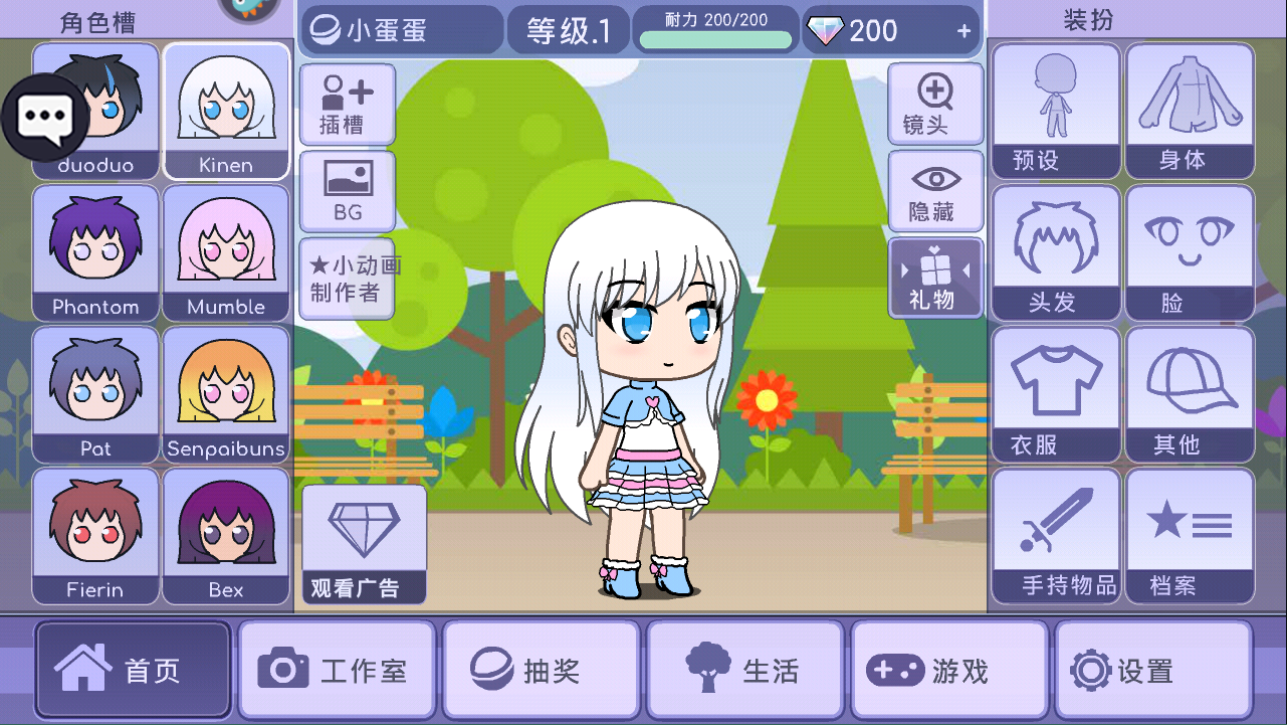Image resolution: width=1287 pixels, height=725 pixels.
Task: Tap 隐藏 to hide the interface
Action: pos(935,190)
